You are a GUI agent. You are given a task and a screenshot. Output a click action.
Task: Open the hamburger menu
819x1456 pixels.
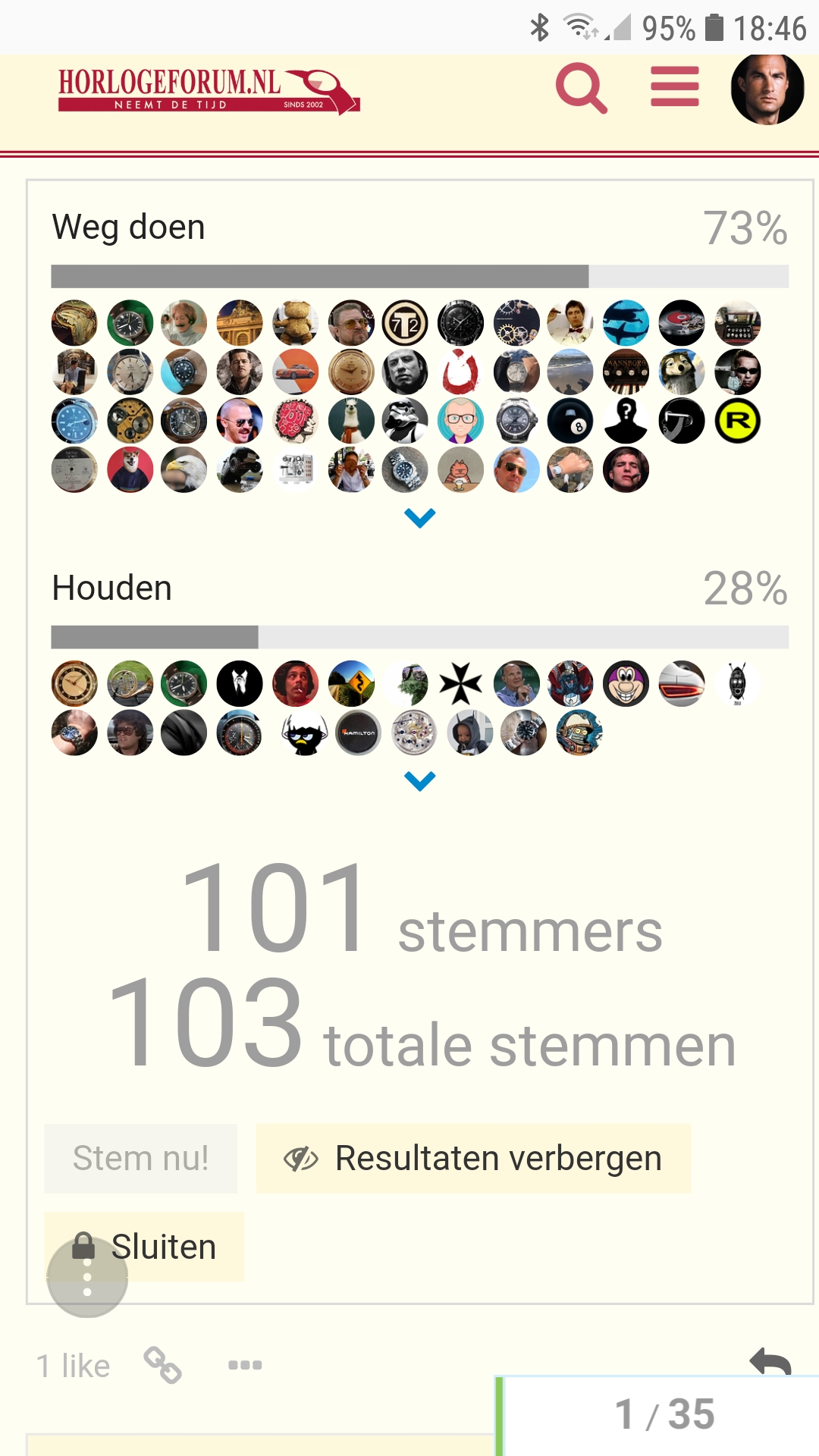click(674, 86)
